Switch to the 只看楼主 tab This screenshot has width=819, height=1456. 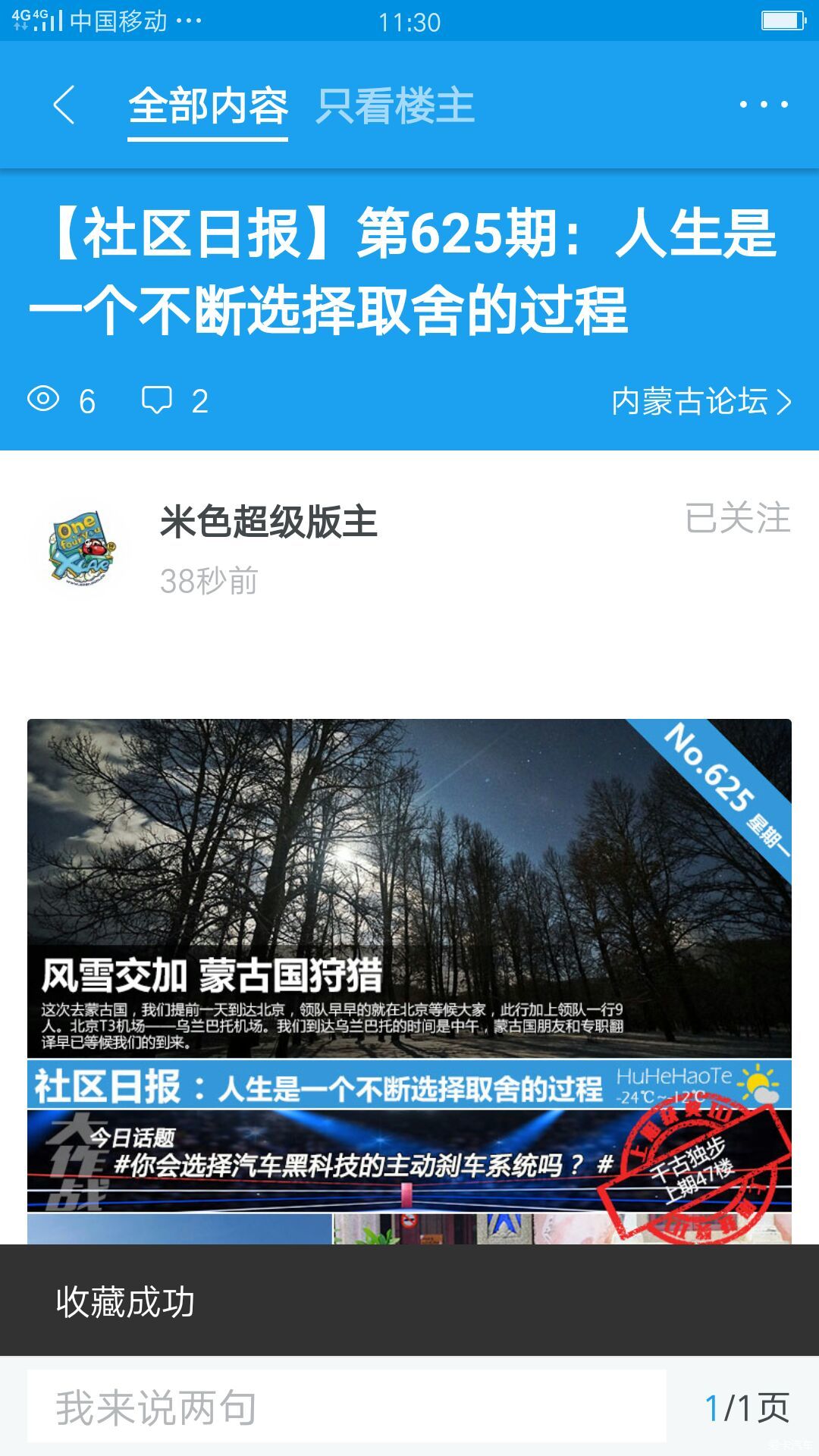point(395,106)
